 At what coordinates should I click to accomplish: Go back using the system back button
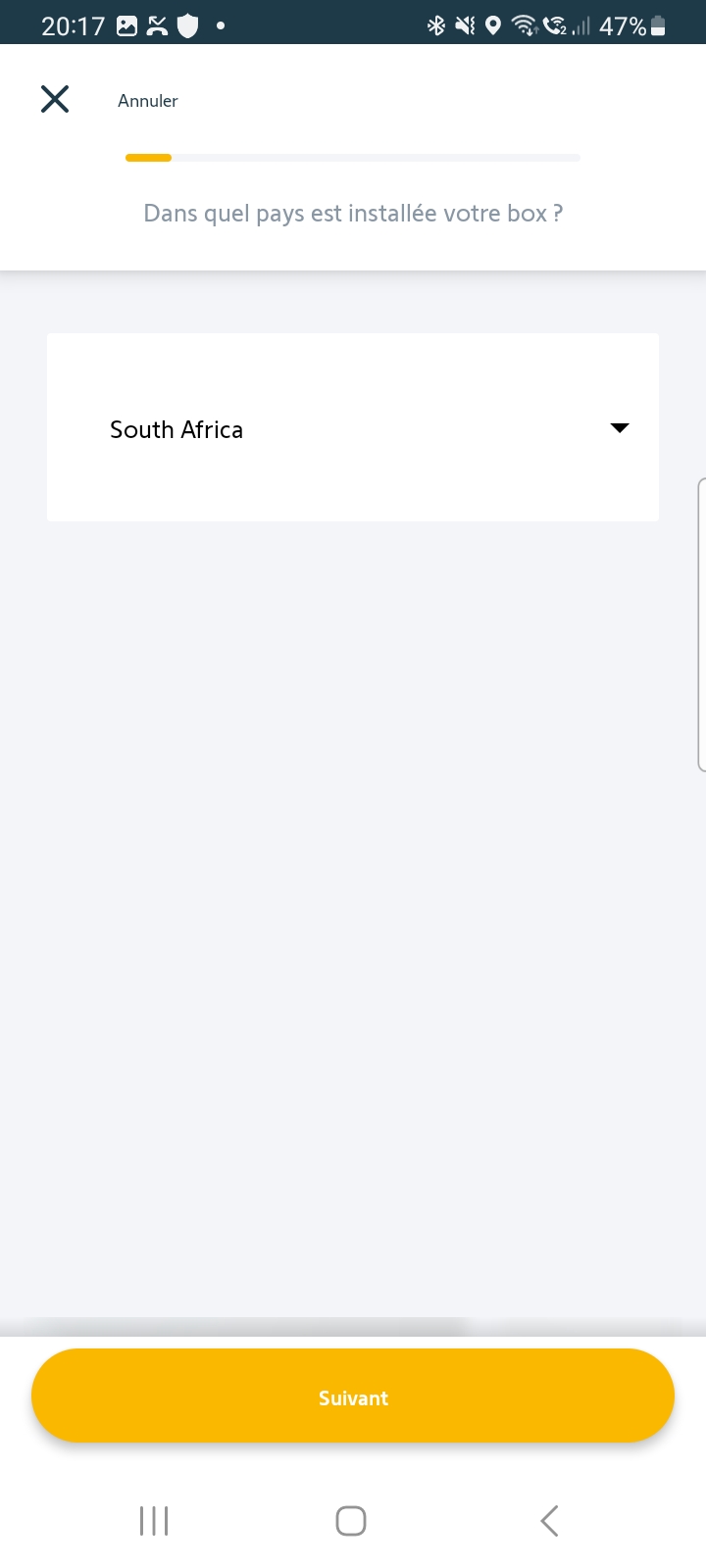(549, 1521)
